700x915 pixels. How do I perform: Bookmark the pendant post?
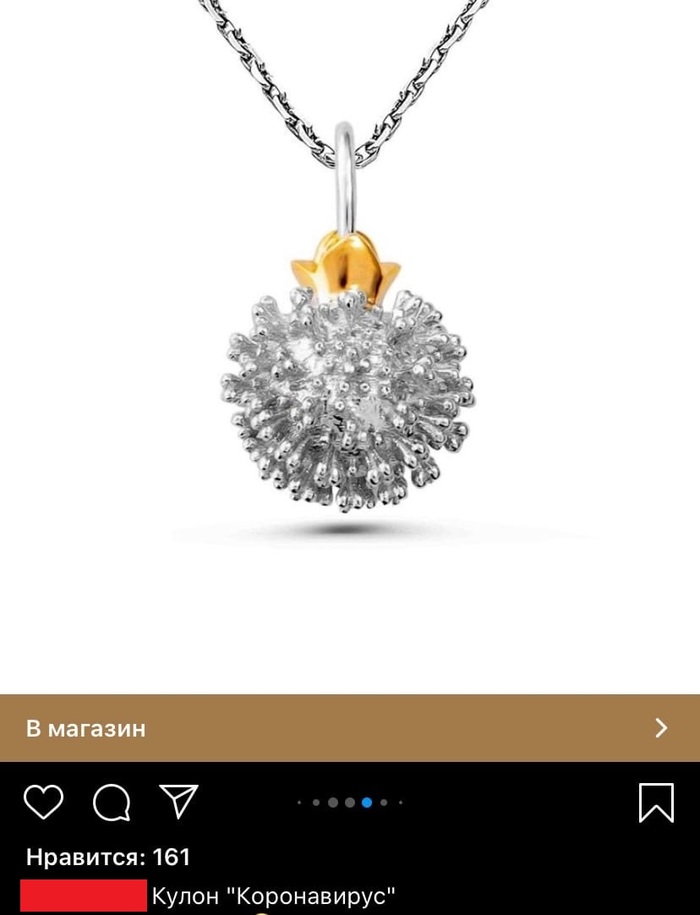click(656, 802)
